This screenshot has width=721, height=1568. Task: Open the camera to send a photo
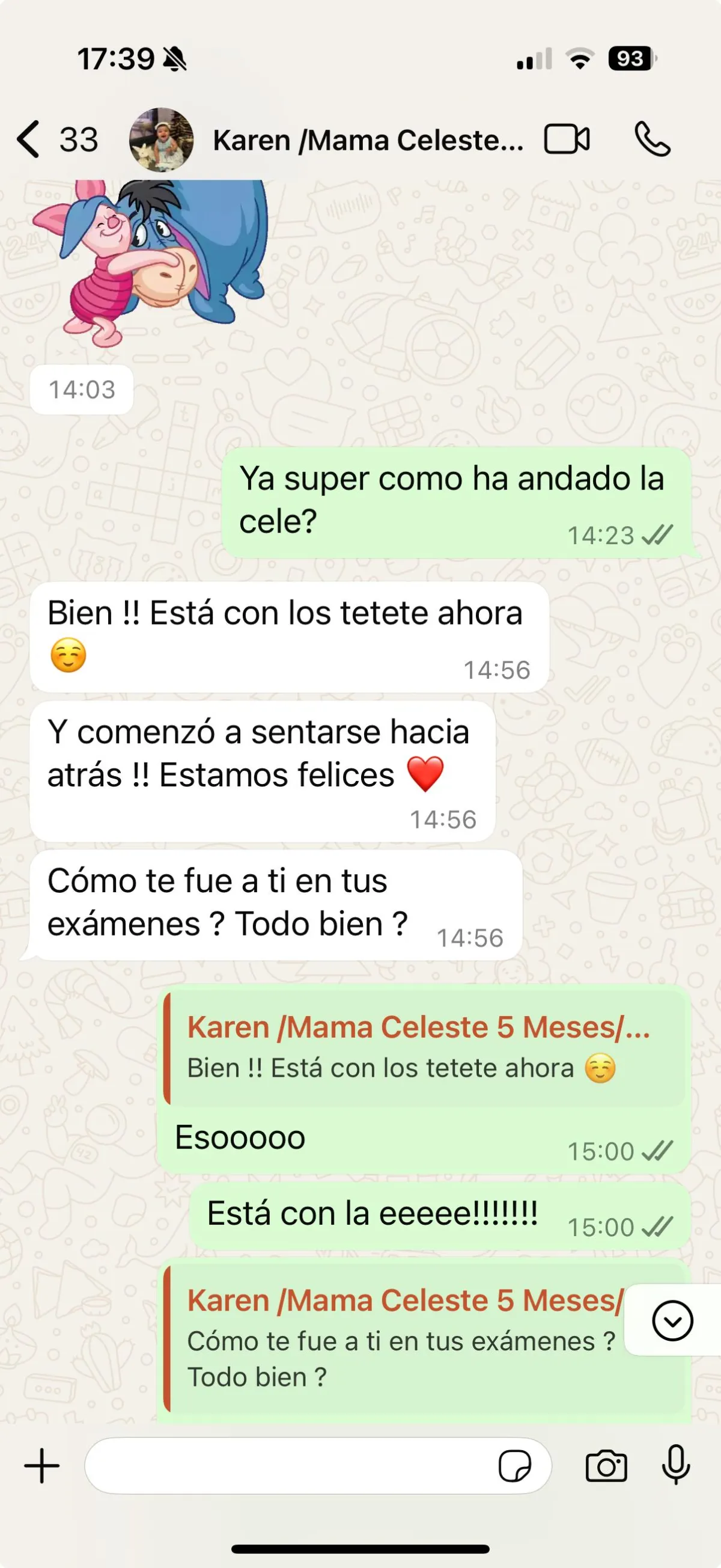[606, 1466]
